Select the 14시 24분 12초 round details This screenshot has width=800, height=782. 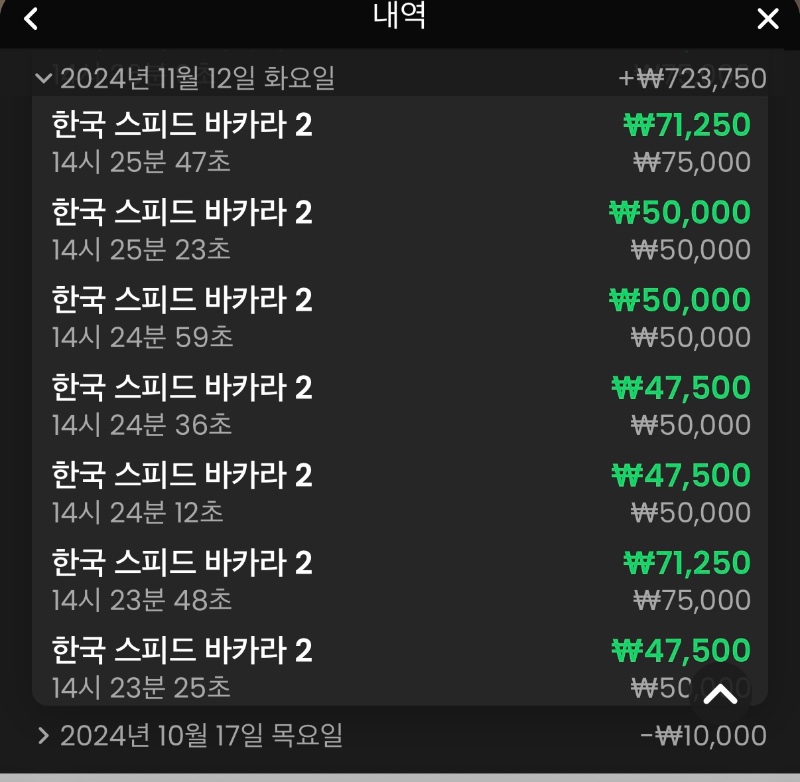pyautogui.click(x=400, y=492)
